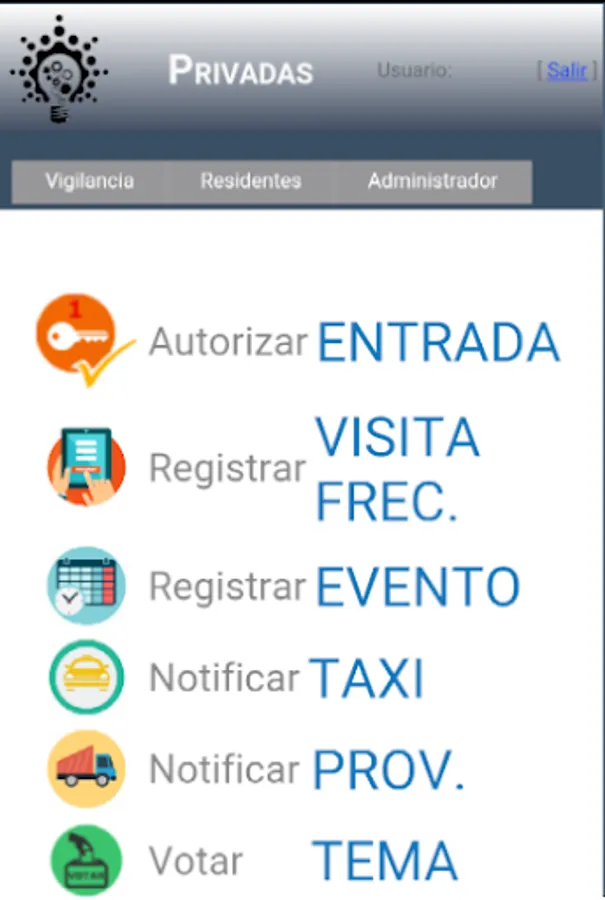Open the Residentes tab
605x900 pixels.
click(250, 181)
